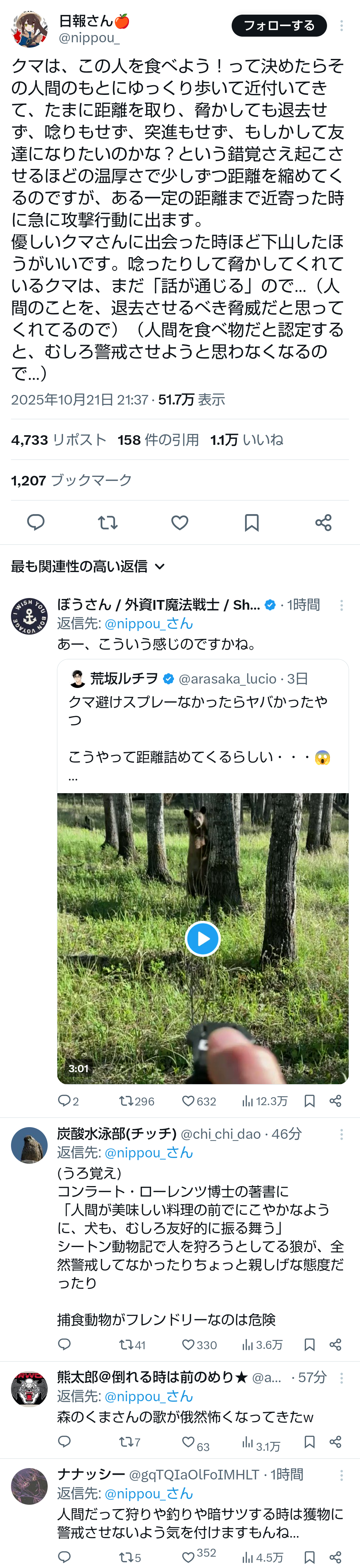The height and width of the screenshot is (1568, 360).
Task: Like 炭酸水泳部(チッチ)'s reply
Action: pyautogui.click(x=189, y=1344)
